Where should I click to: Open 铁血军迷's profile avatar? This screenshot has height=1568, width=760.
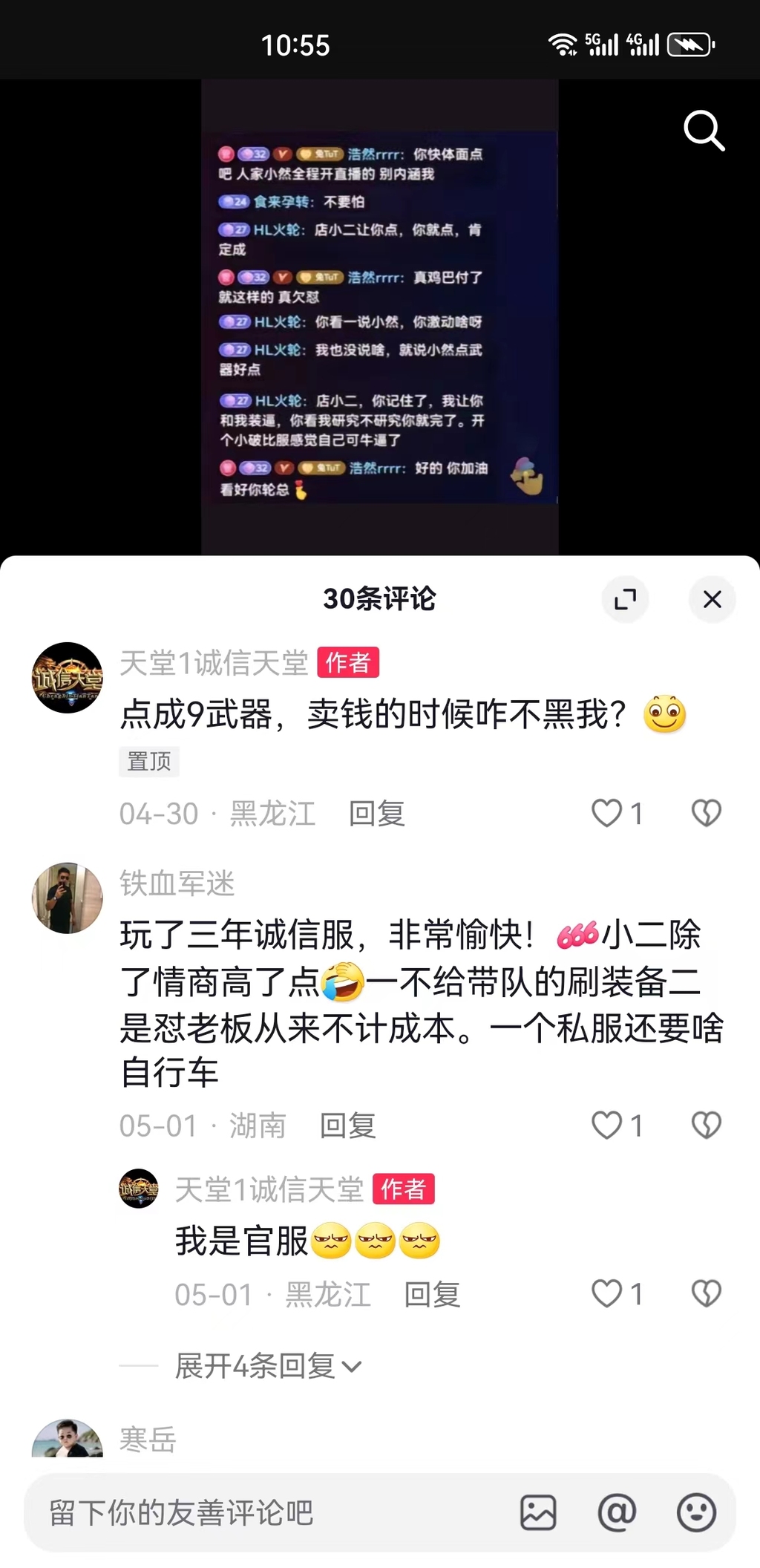point(68,898)
